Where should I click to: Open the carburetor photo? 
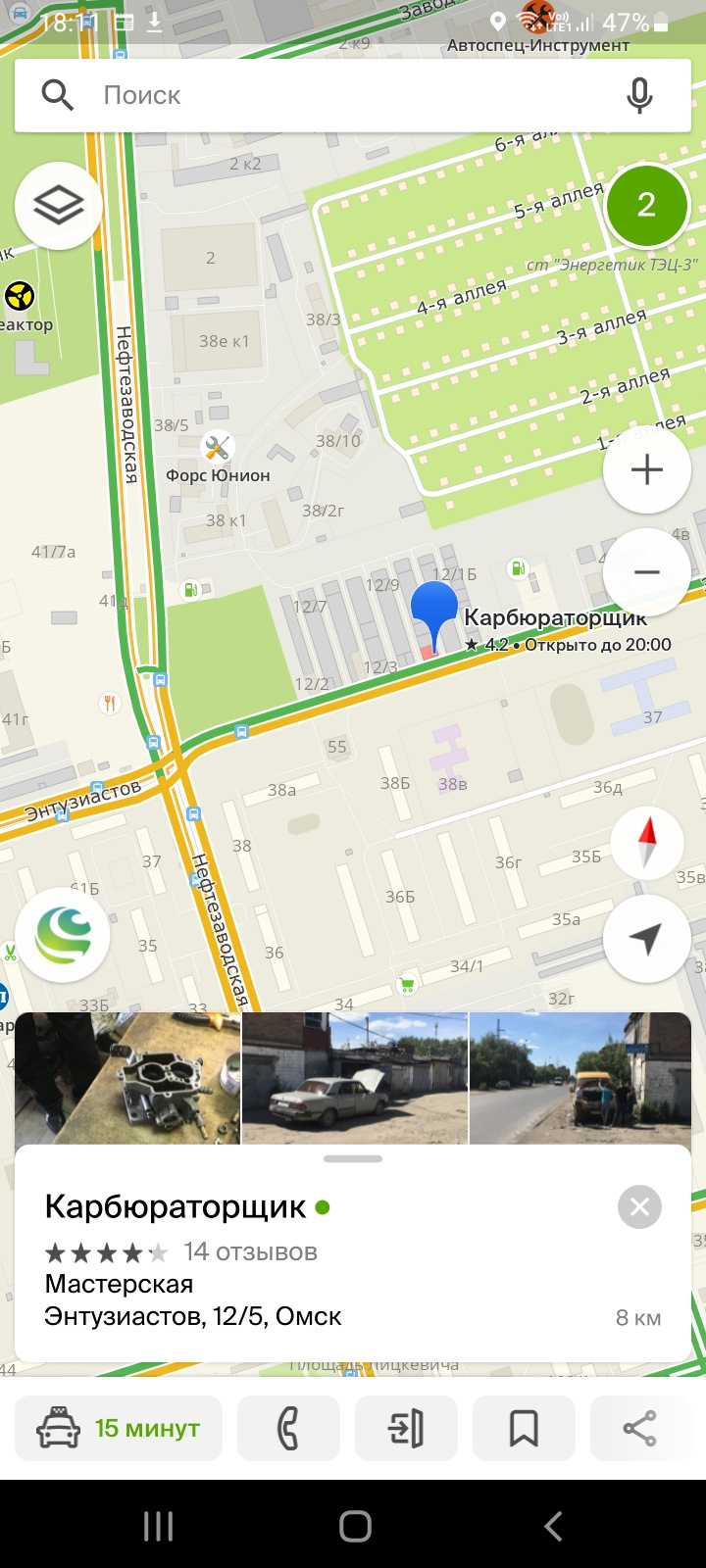pos(127,1078)
